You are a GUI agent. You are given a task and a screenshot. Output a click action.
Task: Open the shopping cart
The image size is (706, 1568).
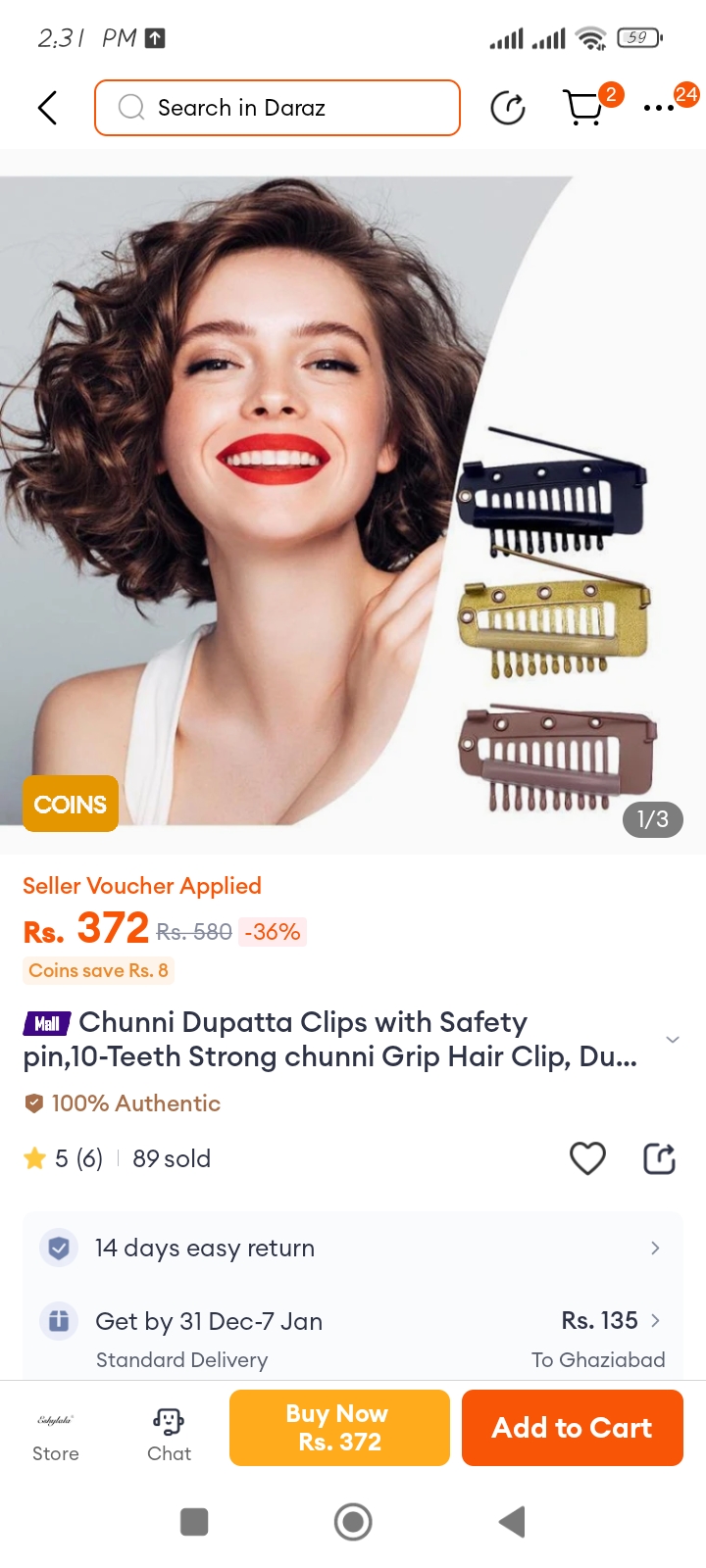click(x=584, y=108)
